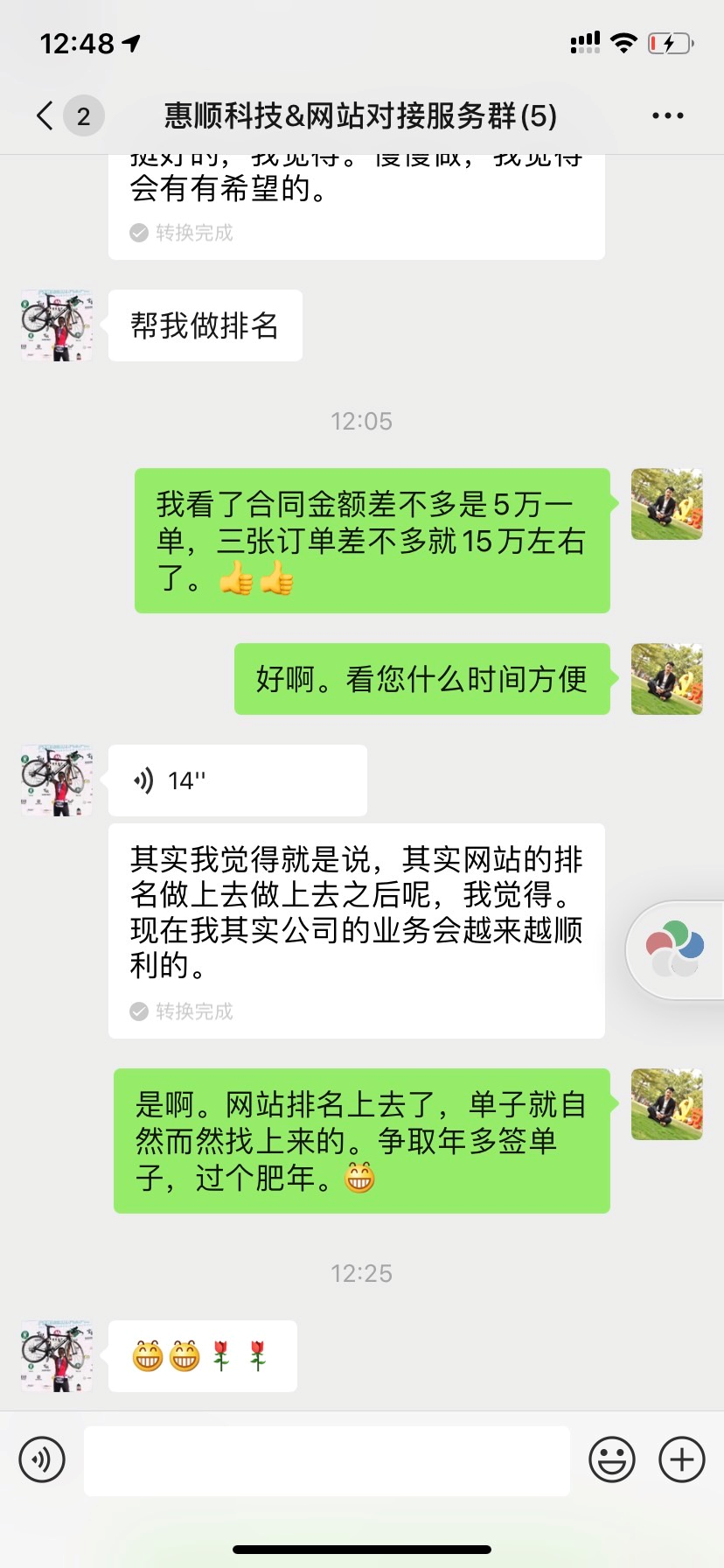724x1568 pixels.
Task: Tap the floating colorful assistant ball
Action: pos(675,948)
